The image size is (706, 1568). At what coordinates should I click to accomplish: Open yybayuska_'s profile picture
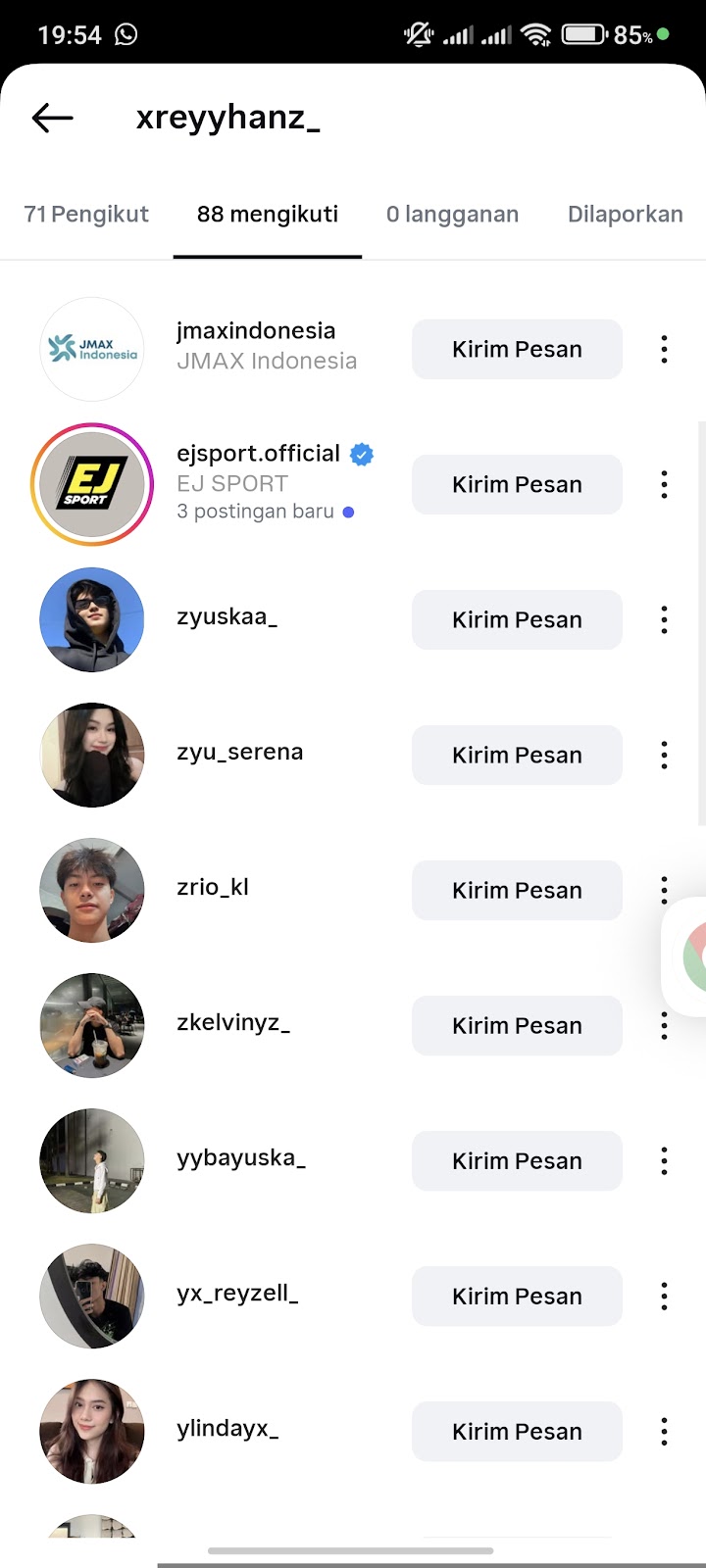[x=92, y=1160]
